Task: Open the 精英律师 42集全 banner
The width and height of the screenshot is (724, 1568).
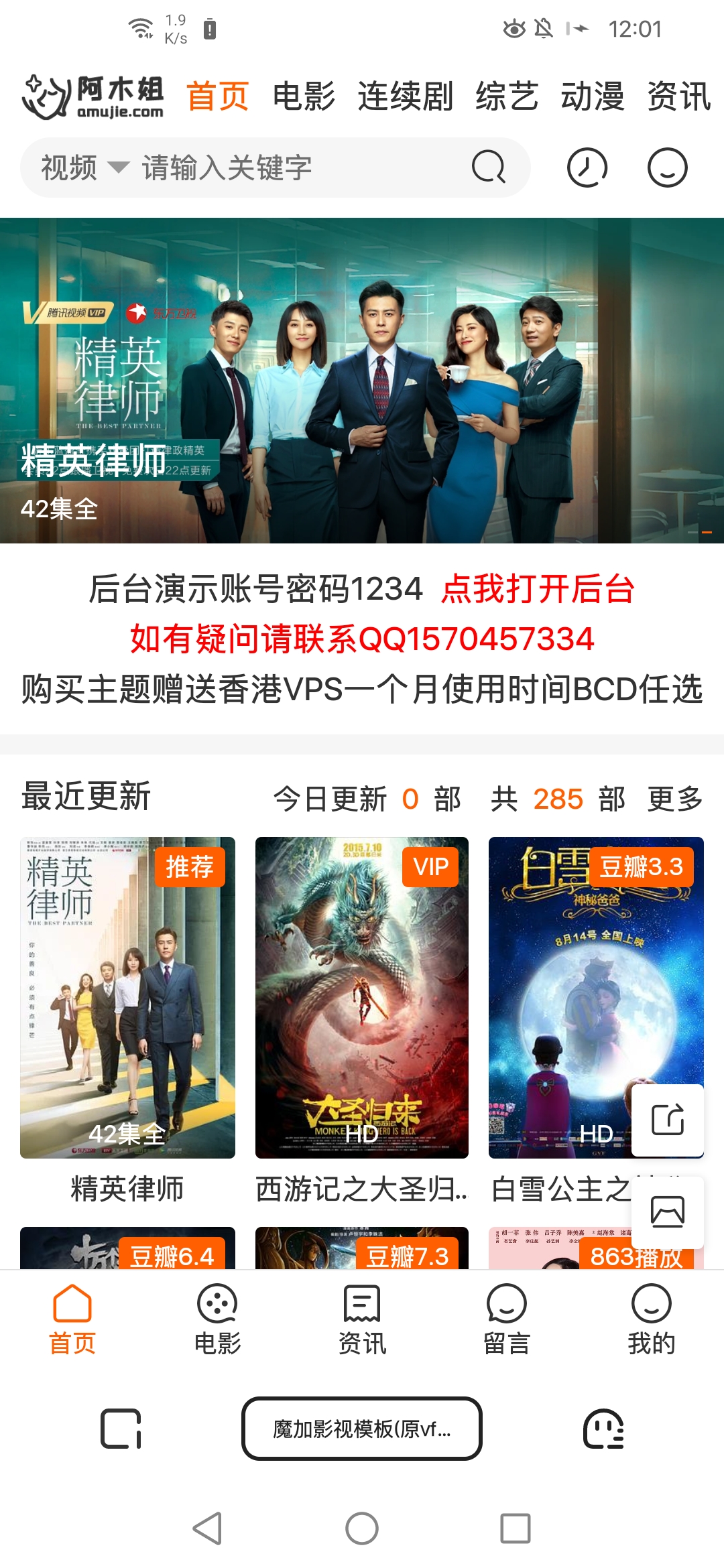Action: [x=362, y=380]
